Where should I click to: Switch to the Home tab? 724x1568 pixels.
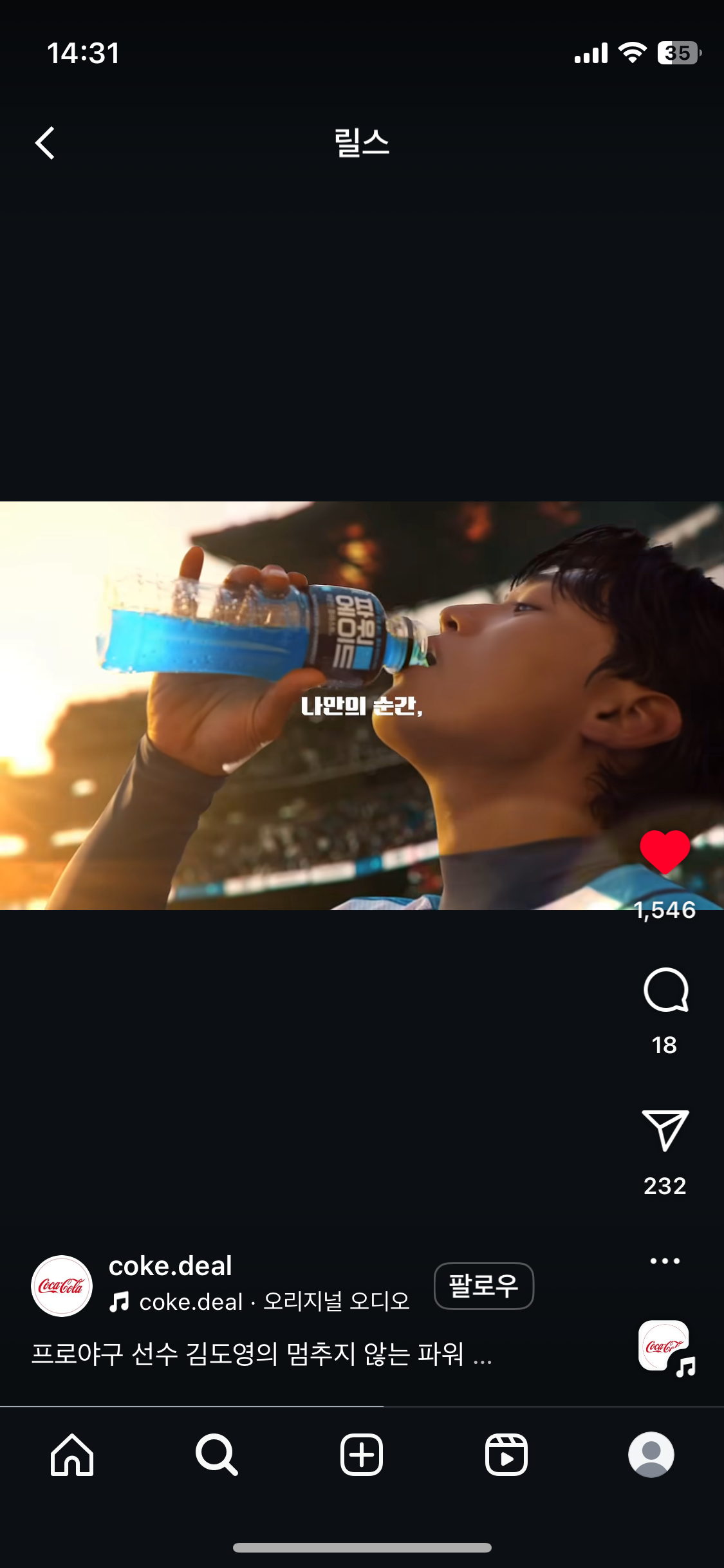pos(72,1455)
